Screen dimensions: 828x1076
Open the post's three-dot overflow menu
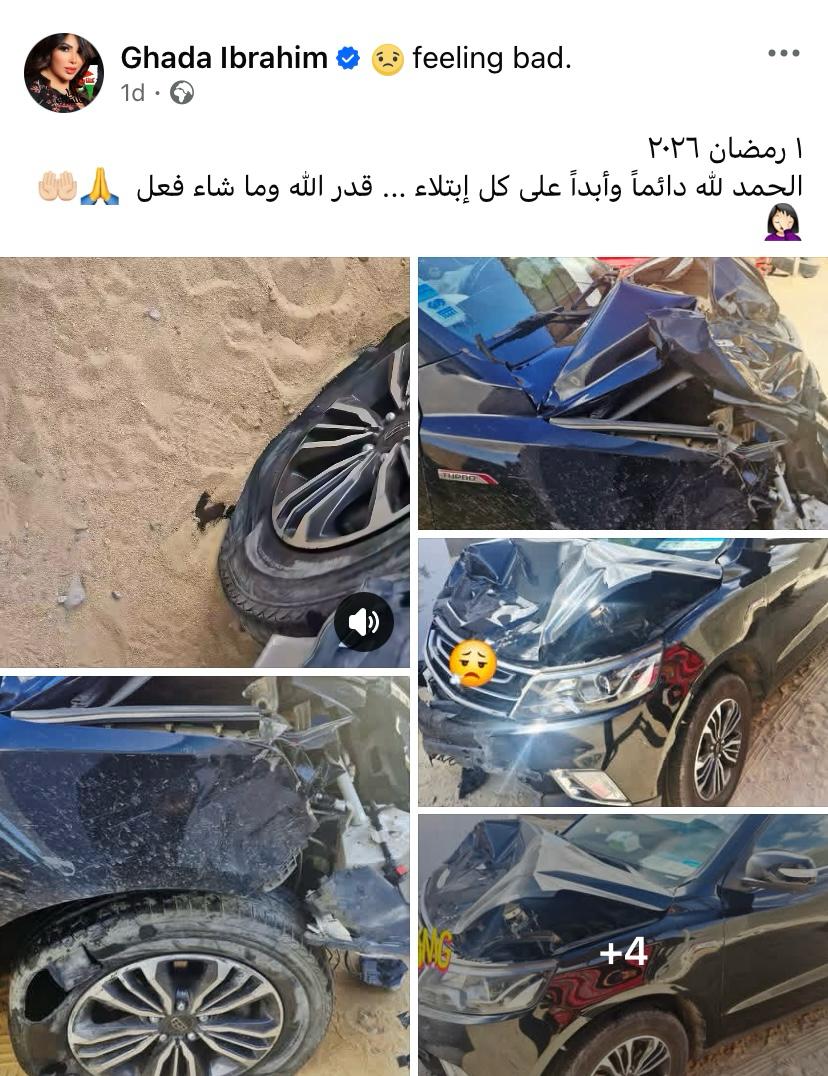[x=783, y=54]
